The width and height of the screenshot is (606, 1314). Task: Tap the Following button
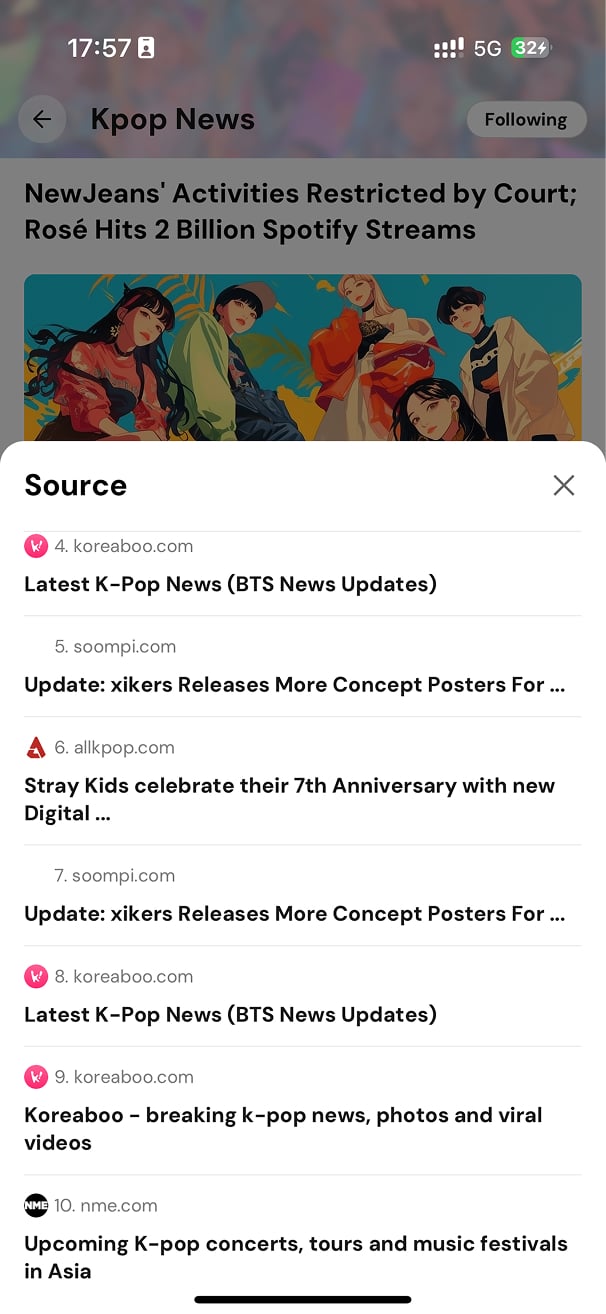click(526, 120)
